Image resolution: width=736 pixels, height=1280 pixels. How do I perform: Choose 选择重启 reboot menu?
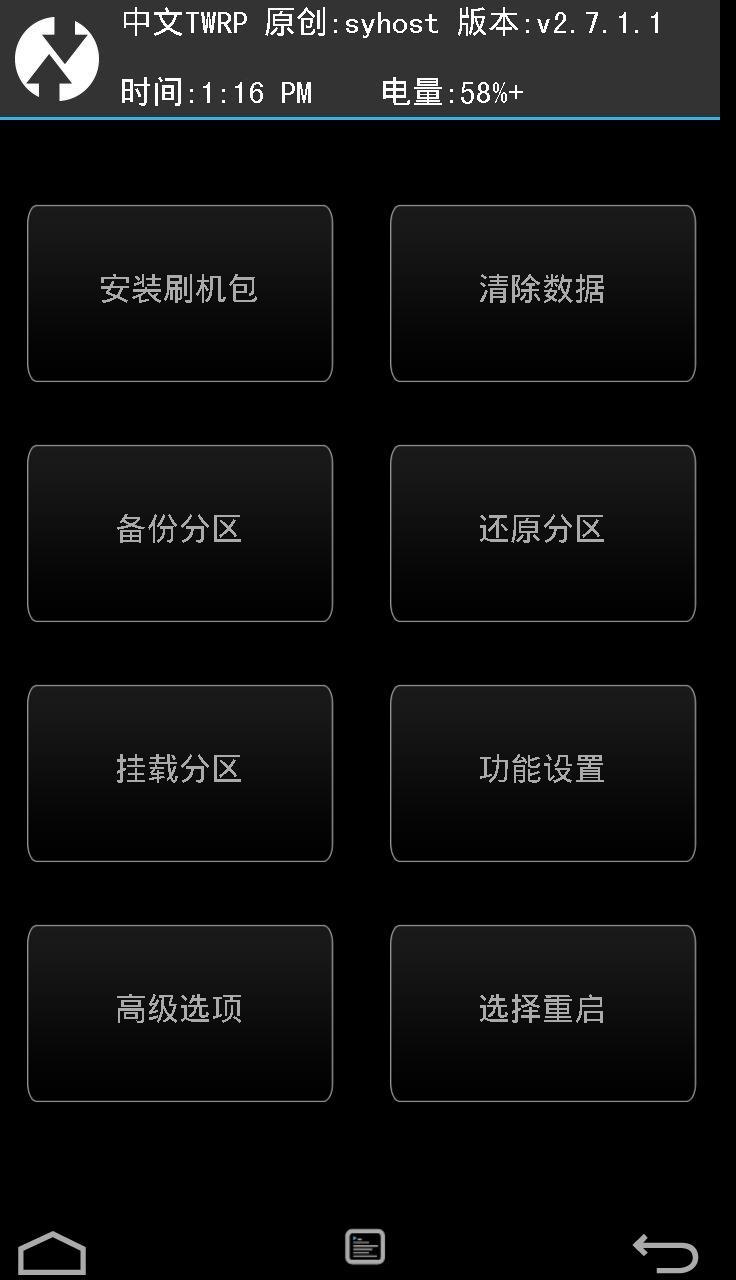(x=543, y=1013)
